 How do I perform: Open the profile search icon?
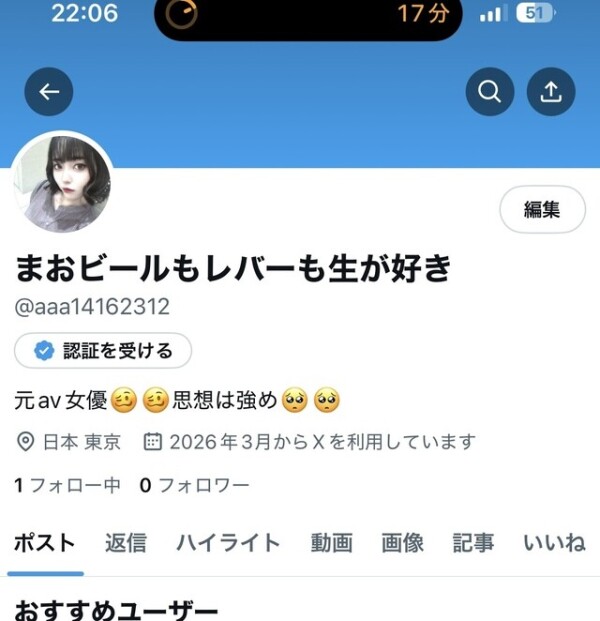point(490,92)
